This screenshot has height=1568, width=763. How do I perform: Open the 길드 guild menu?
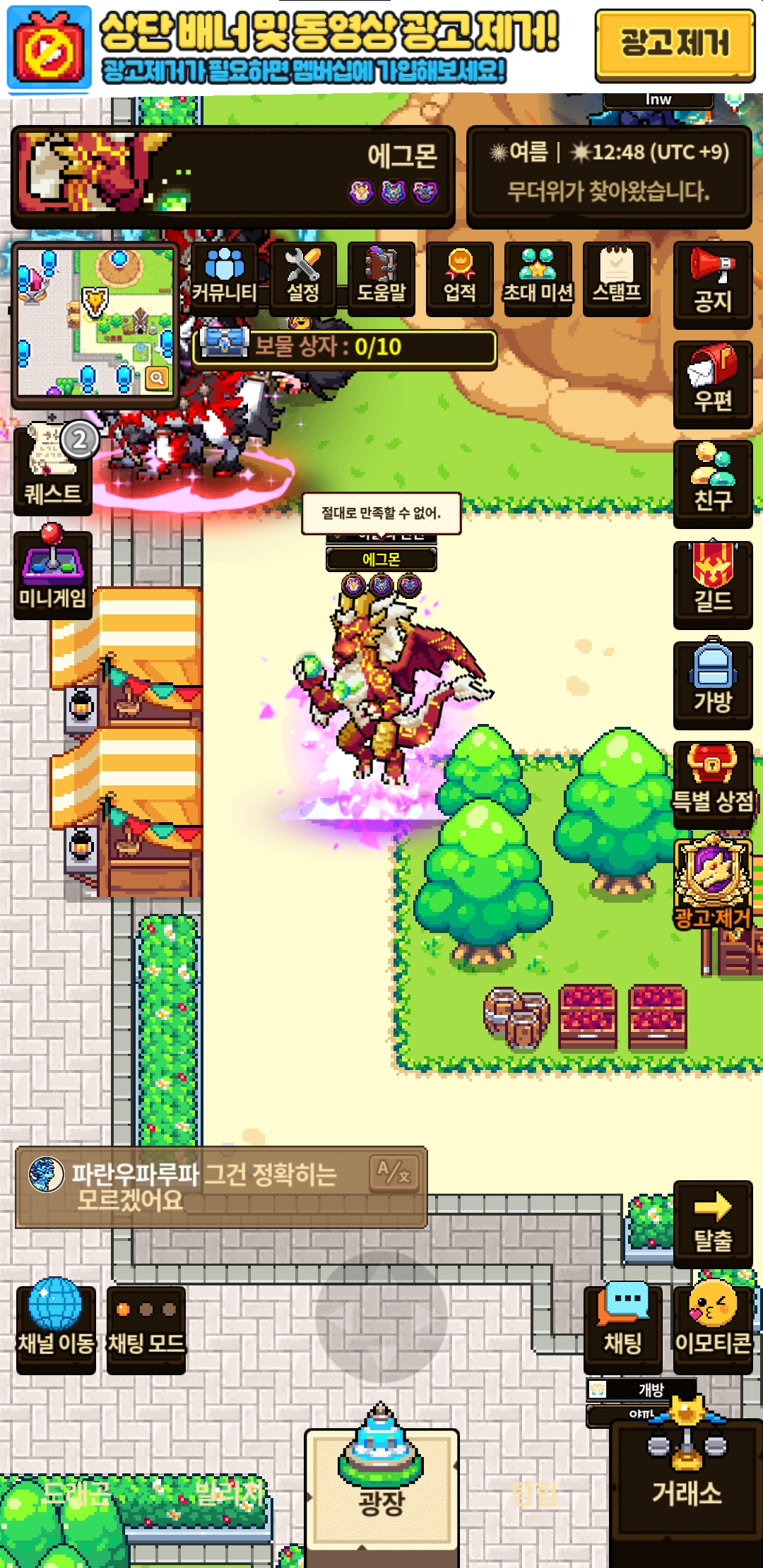tap(712, 584)
